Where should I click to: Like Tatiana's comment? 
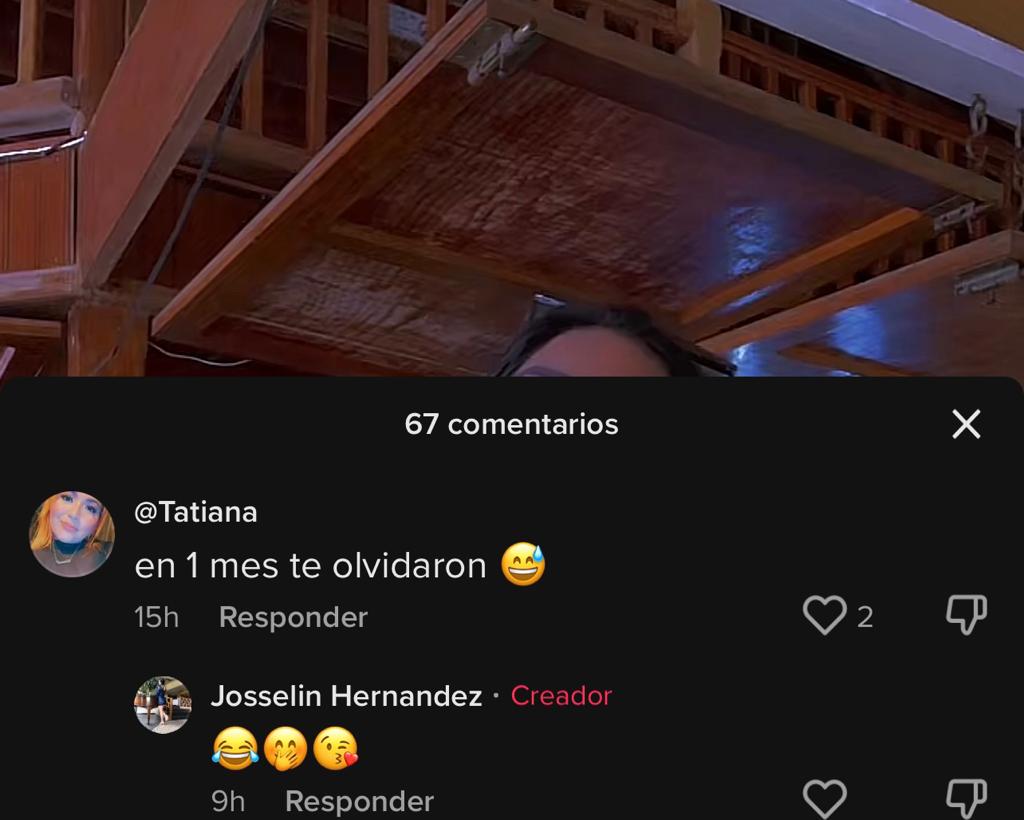(x=824, y=616)
